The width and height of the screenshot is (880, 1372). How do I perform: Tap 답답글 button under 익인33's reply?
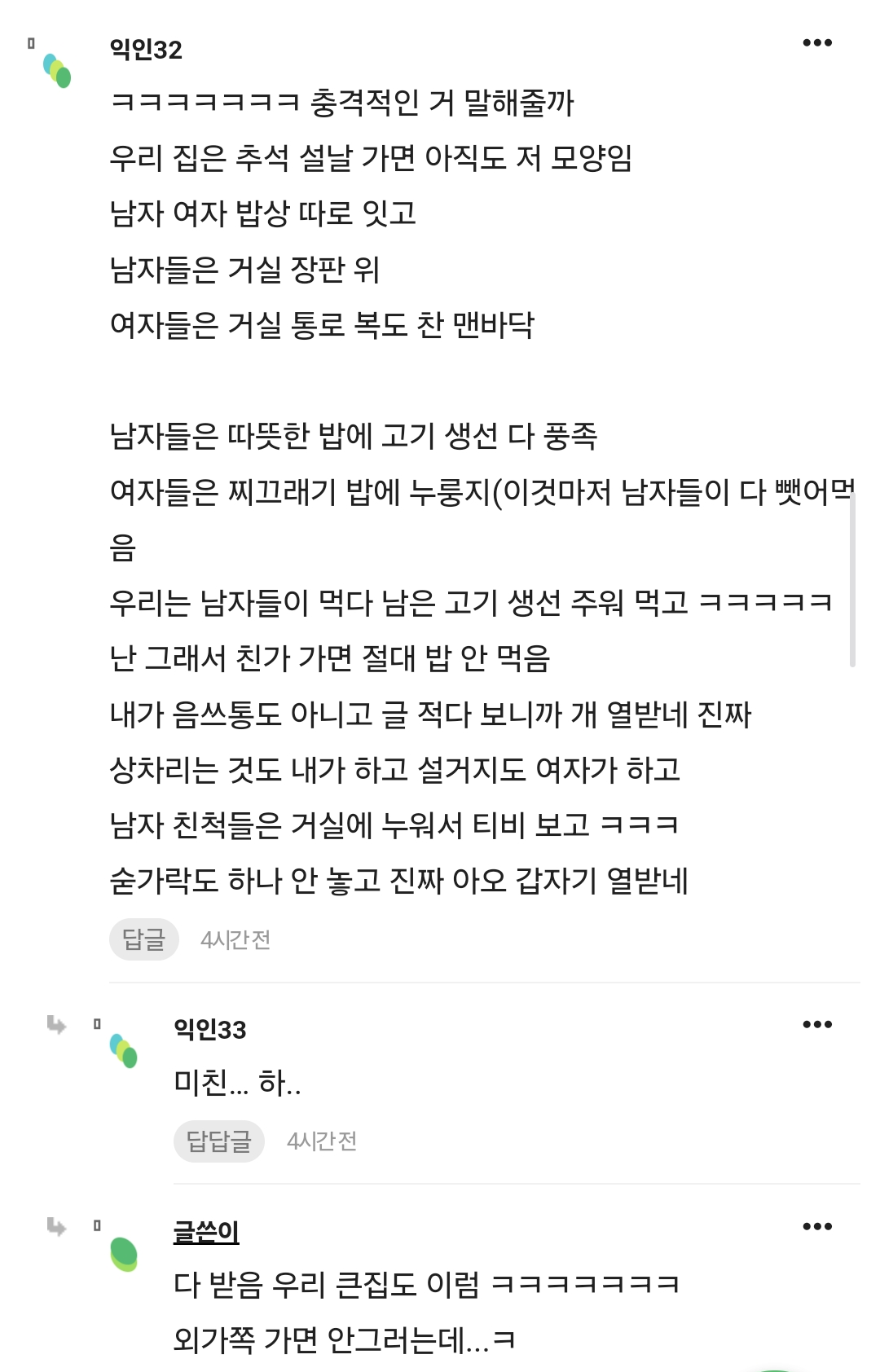click(x=218, y=1141)
